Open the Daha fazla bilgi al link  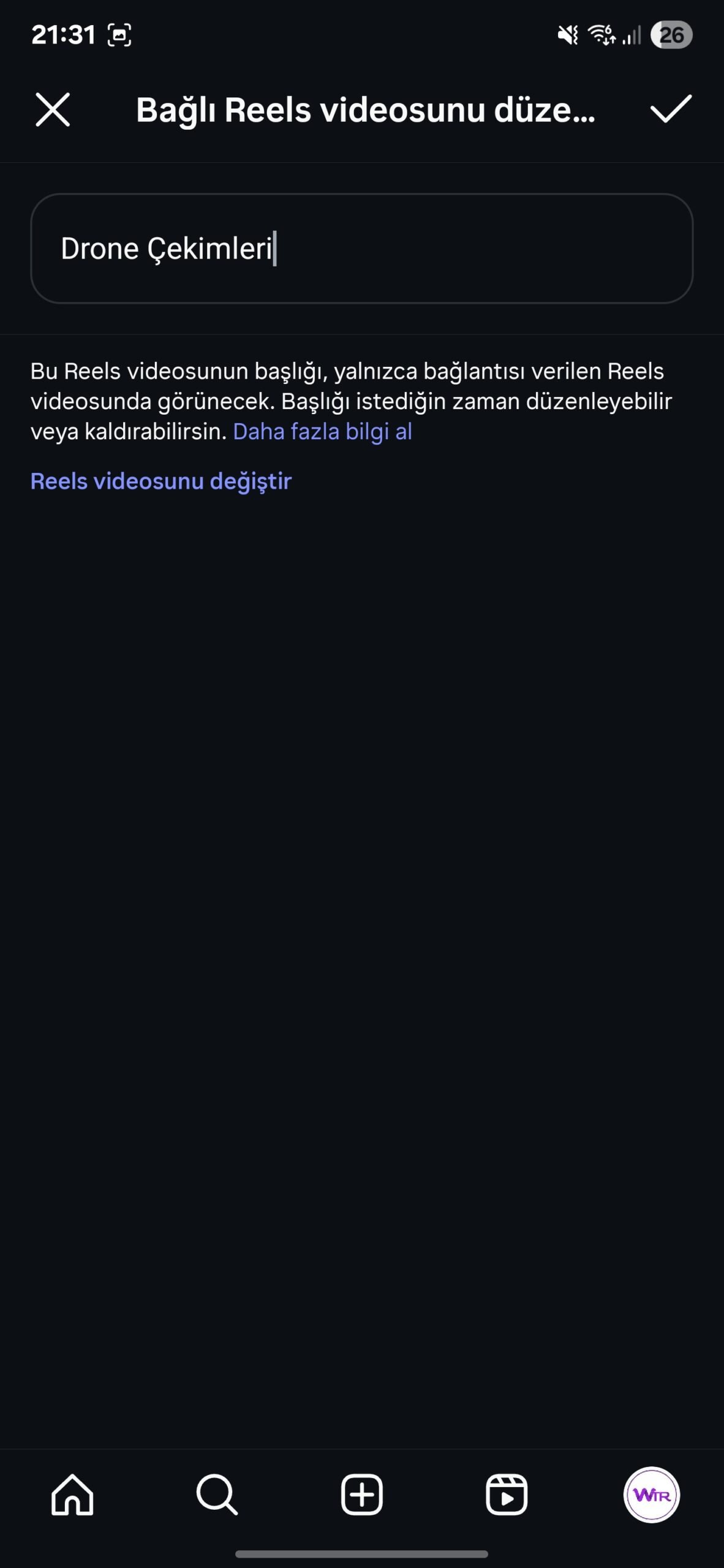tap(322, 432)
